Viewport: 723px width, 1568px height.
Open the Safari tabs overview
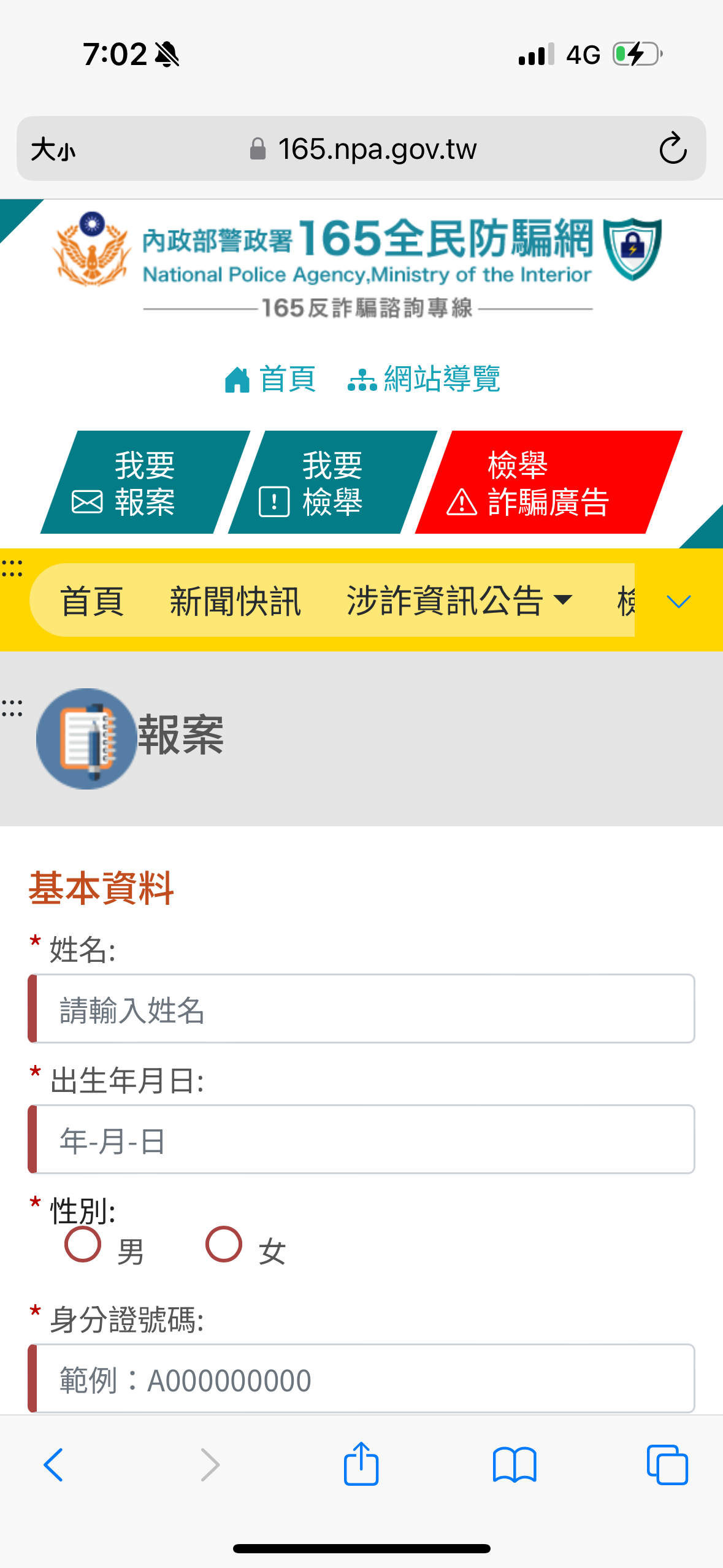click(667, 1465)
